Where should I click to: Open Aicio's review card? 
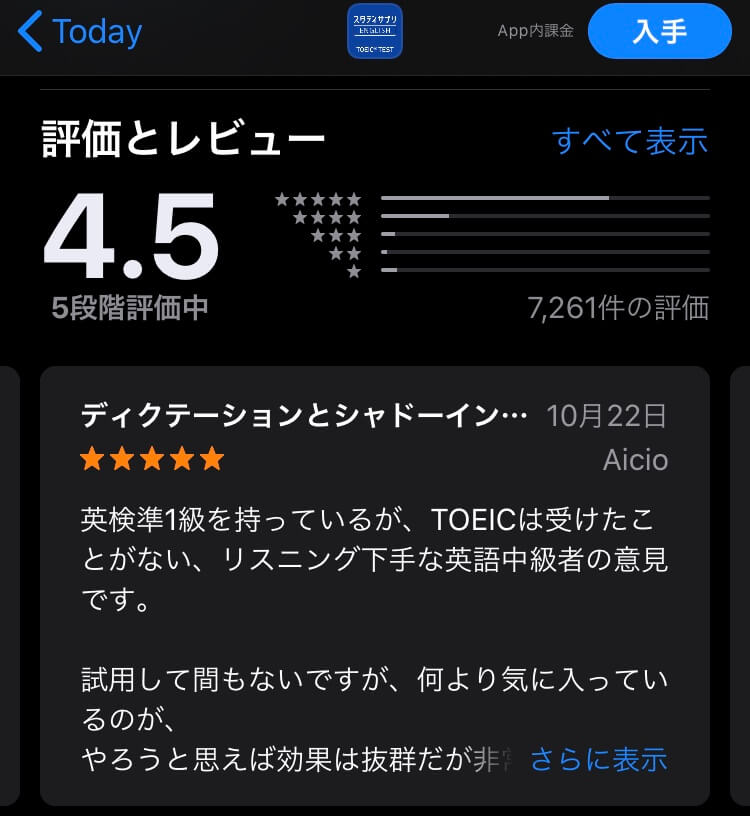point(374,560)
